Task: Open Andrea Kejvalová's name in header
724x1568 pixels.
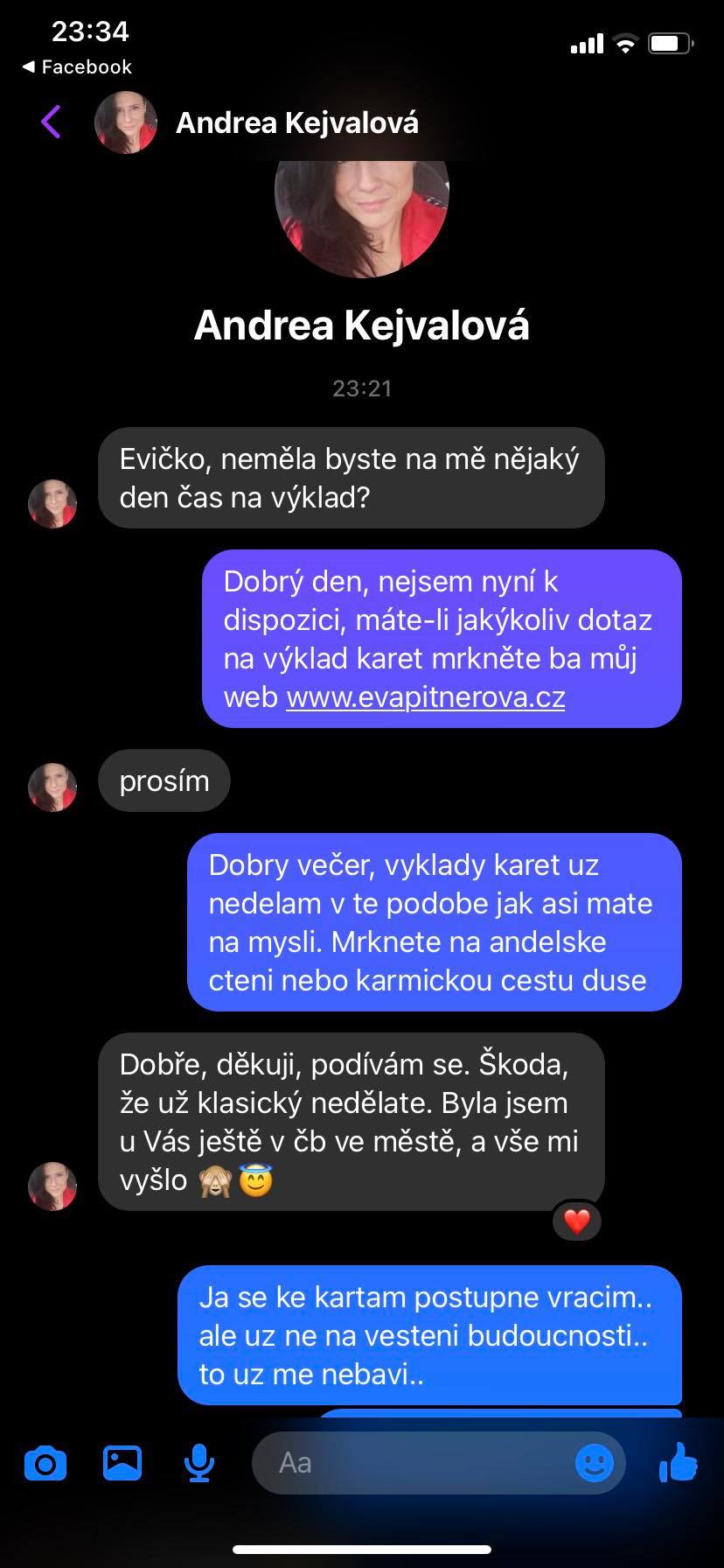Action: tap(296, 123)
